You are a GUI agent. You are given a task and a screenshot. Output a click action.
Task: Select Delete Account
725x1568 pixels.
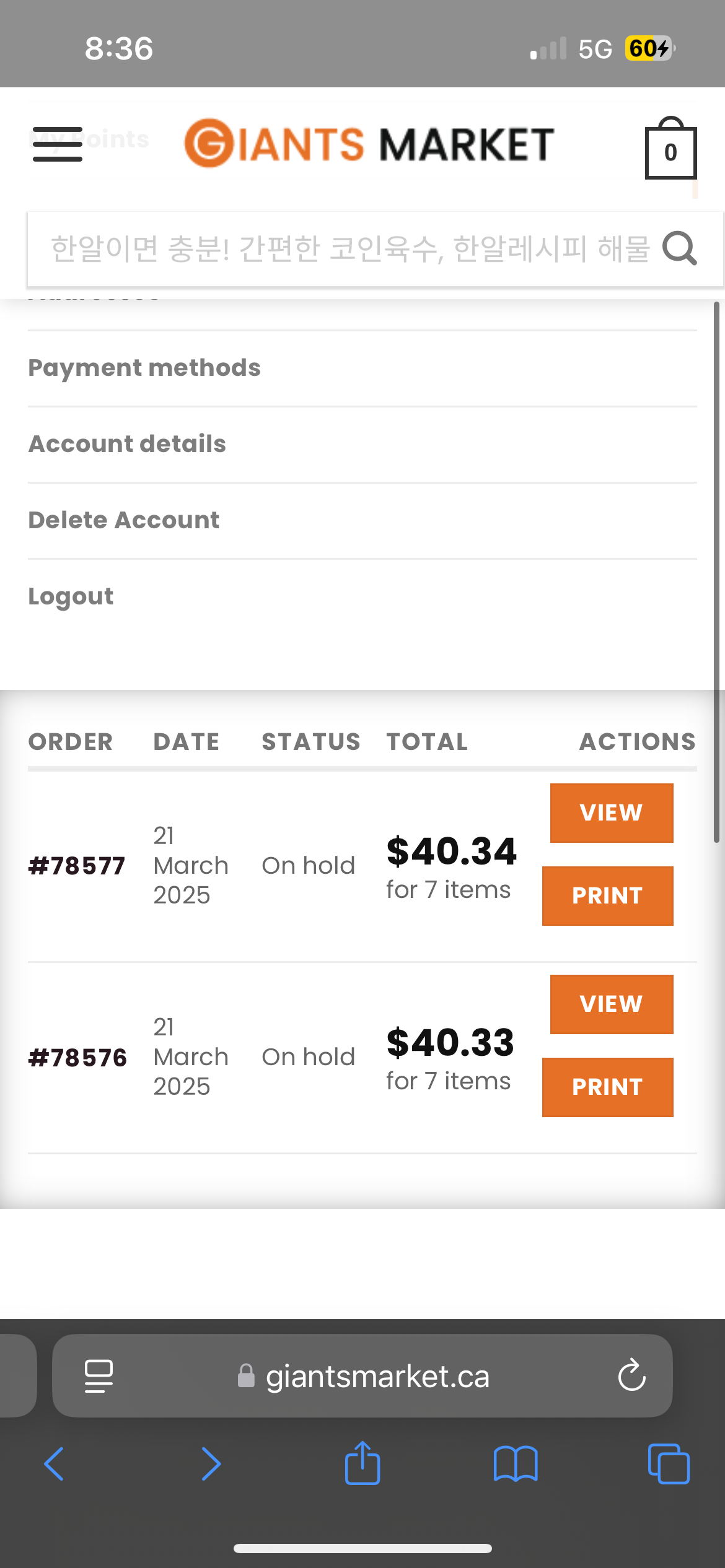point(124,520)
